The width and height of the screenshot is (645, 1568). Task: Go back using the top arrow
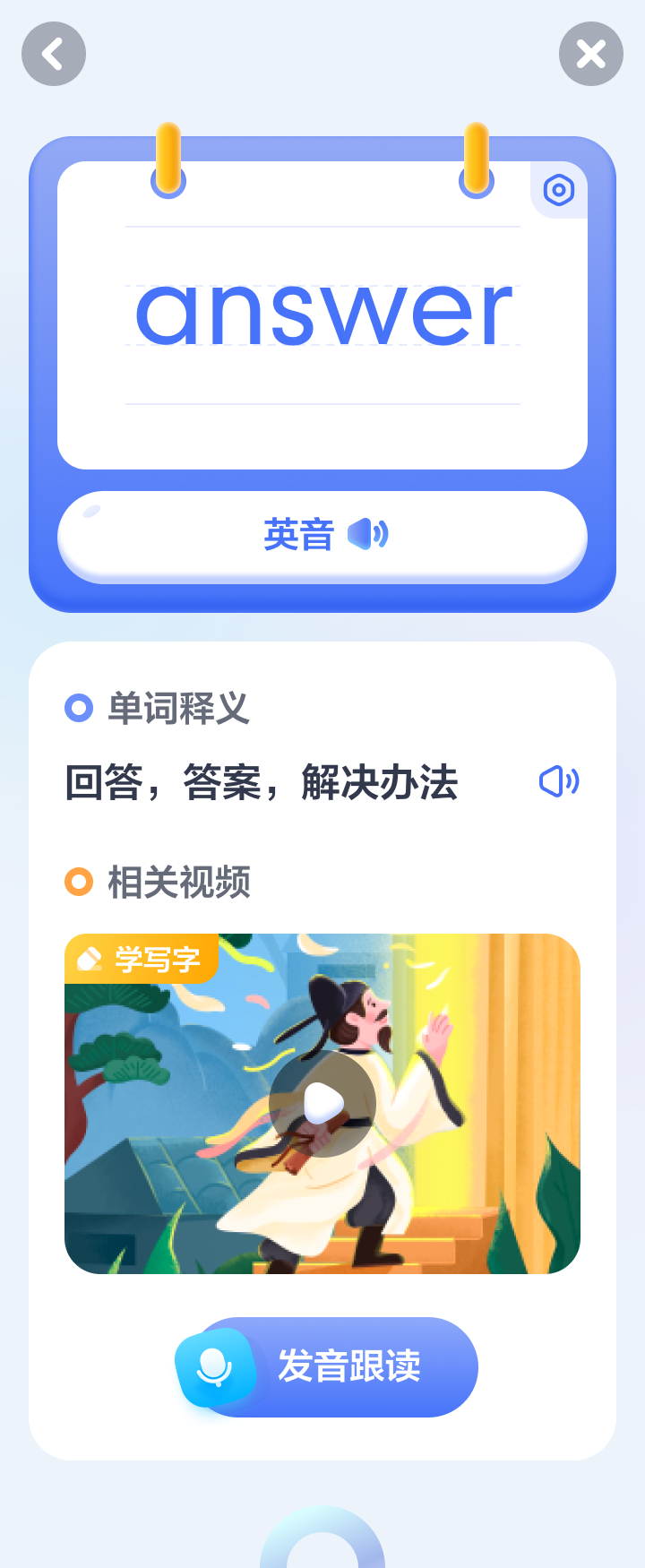point(54,54)
